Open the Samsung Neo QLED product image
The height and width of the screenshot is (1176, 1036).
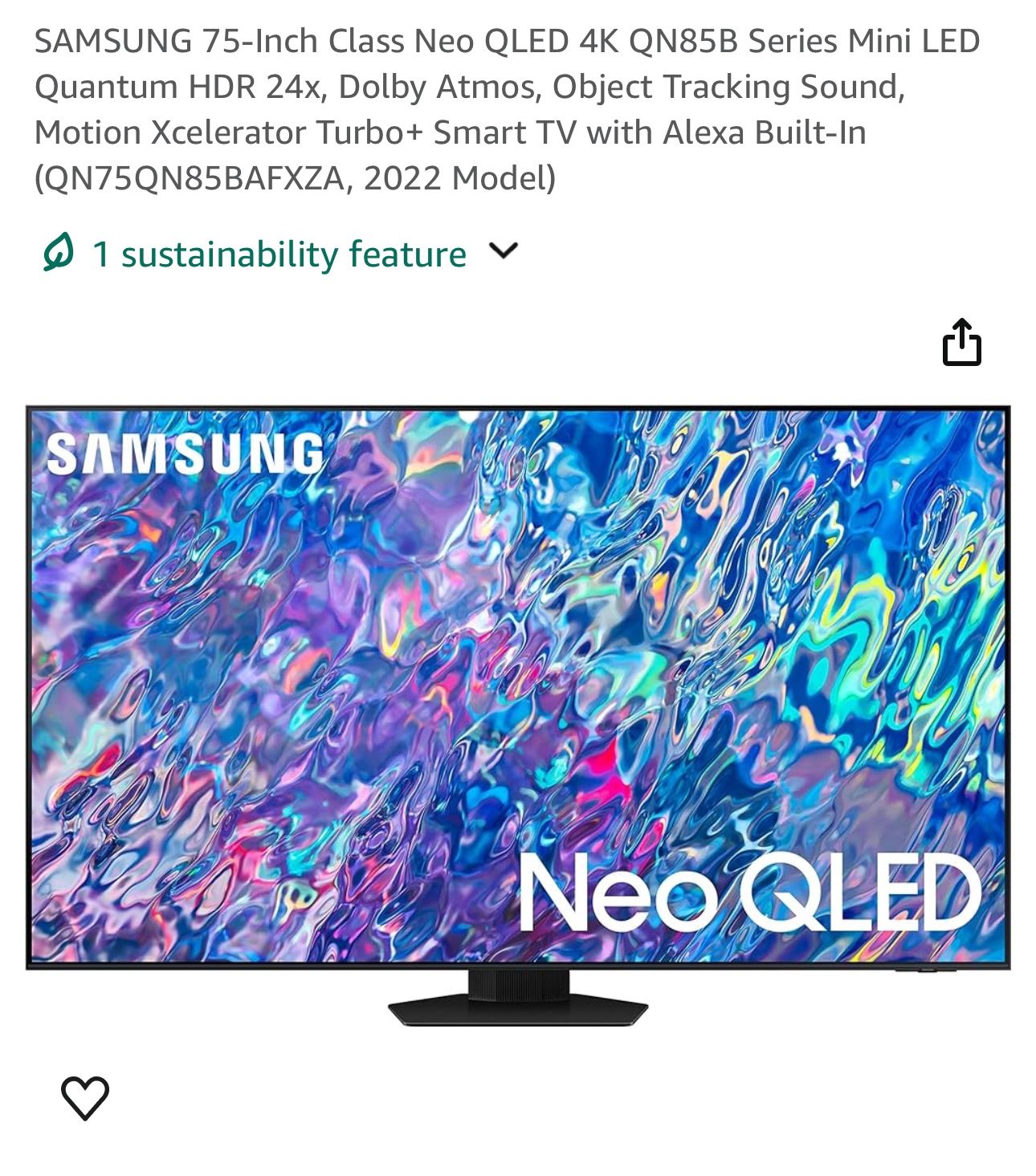click(x=518, y=716)
